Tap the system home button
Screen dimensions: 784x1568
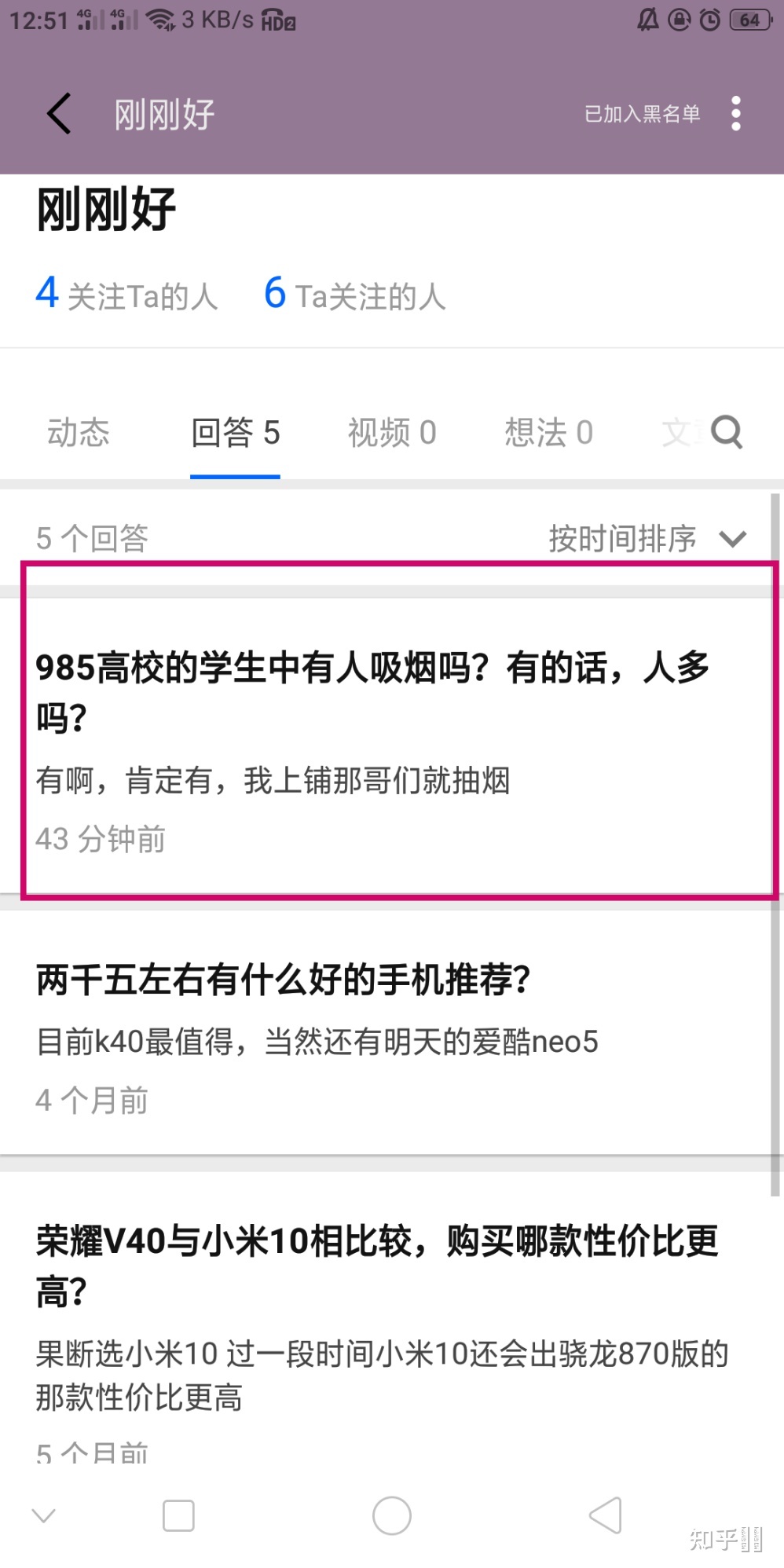tap(392, 1515)
